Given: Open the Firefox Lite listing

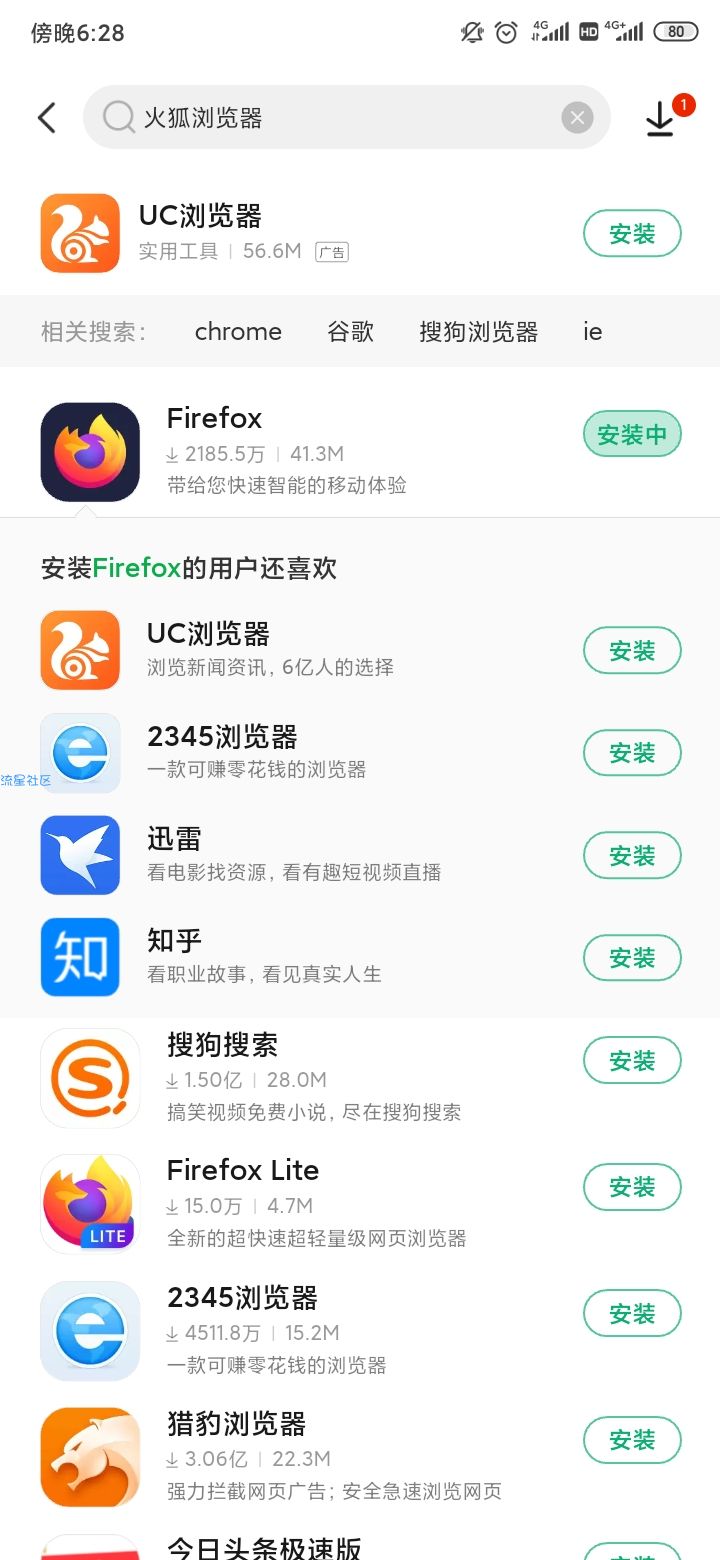Looking at the screenshot, I should tap(300, 1204).
